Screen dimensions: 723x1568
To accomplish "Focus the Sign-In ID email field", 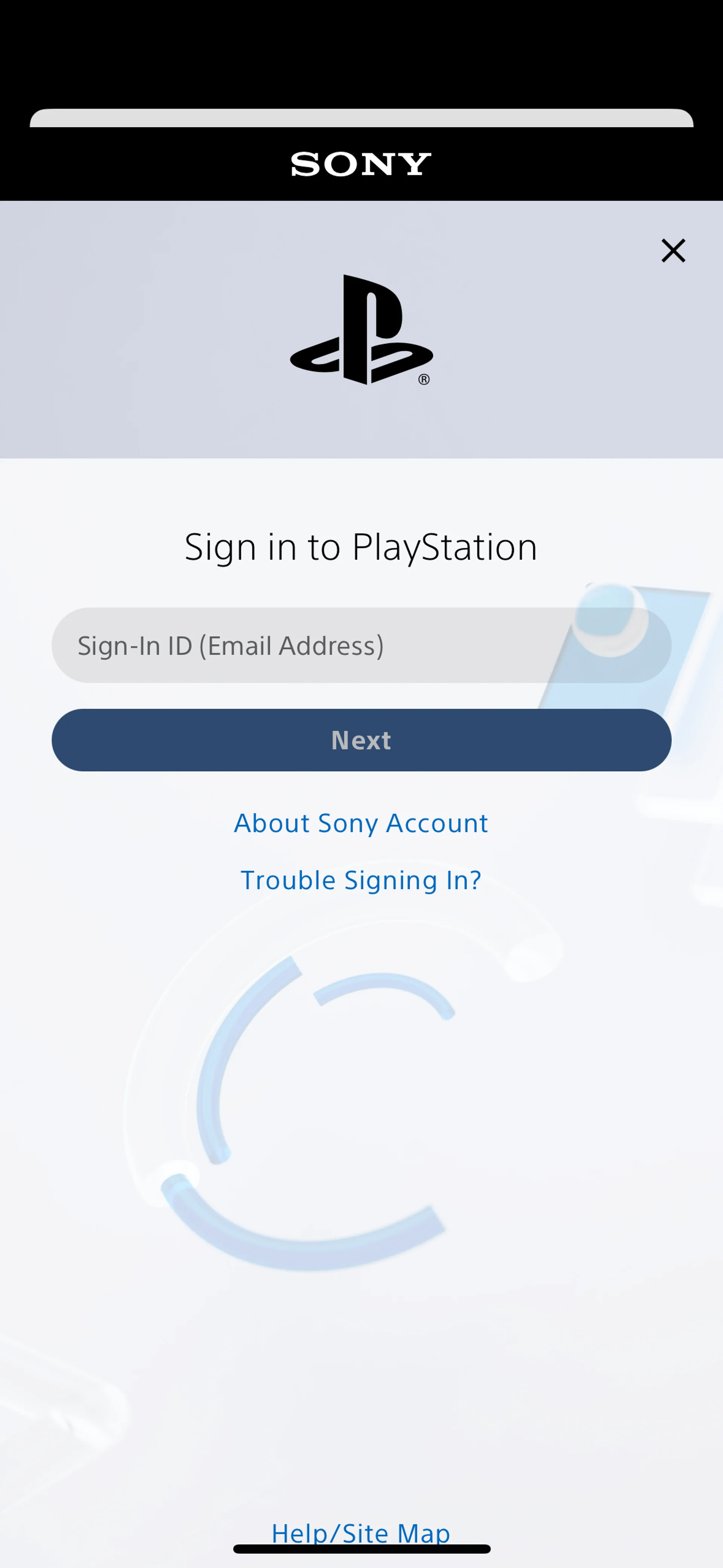I will pos(361,645).
